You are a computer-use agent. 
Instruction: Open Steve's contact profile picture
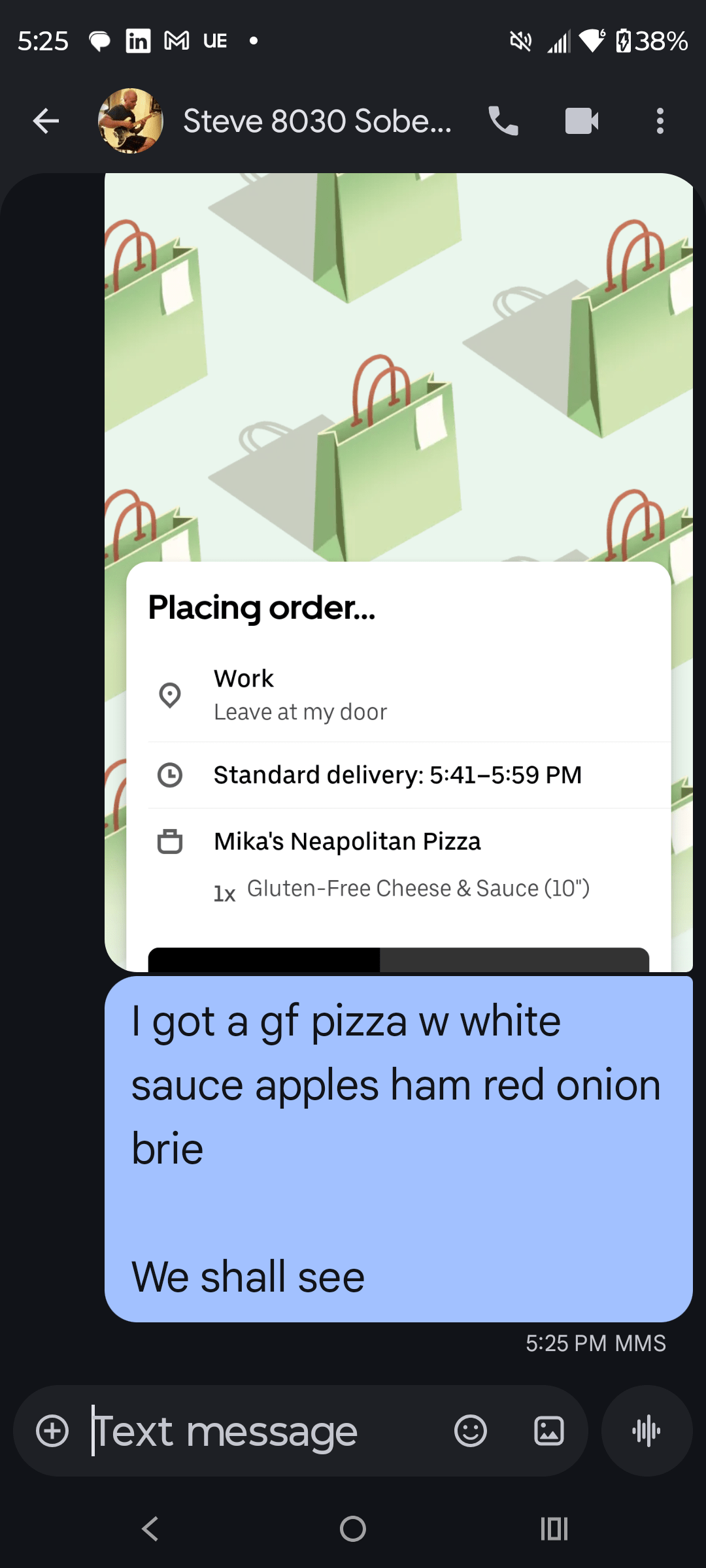tap(130, 121)
